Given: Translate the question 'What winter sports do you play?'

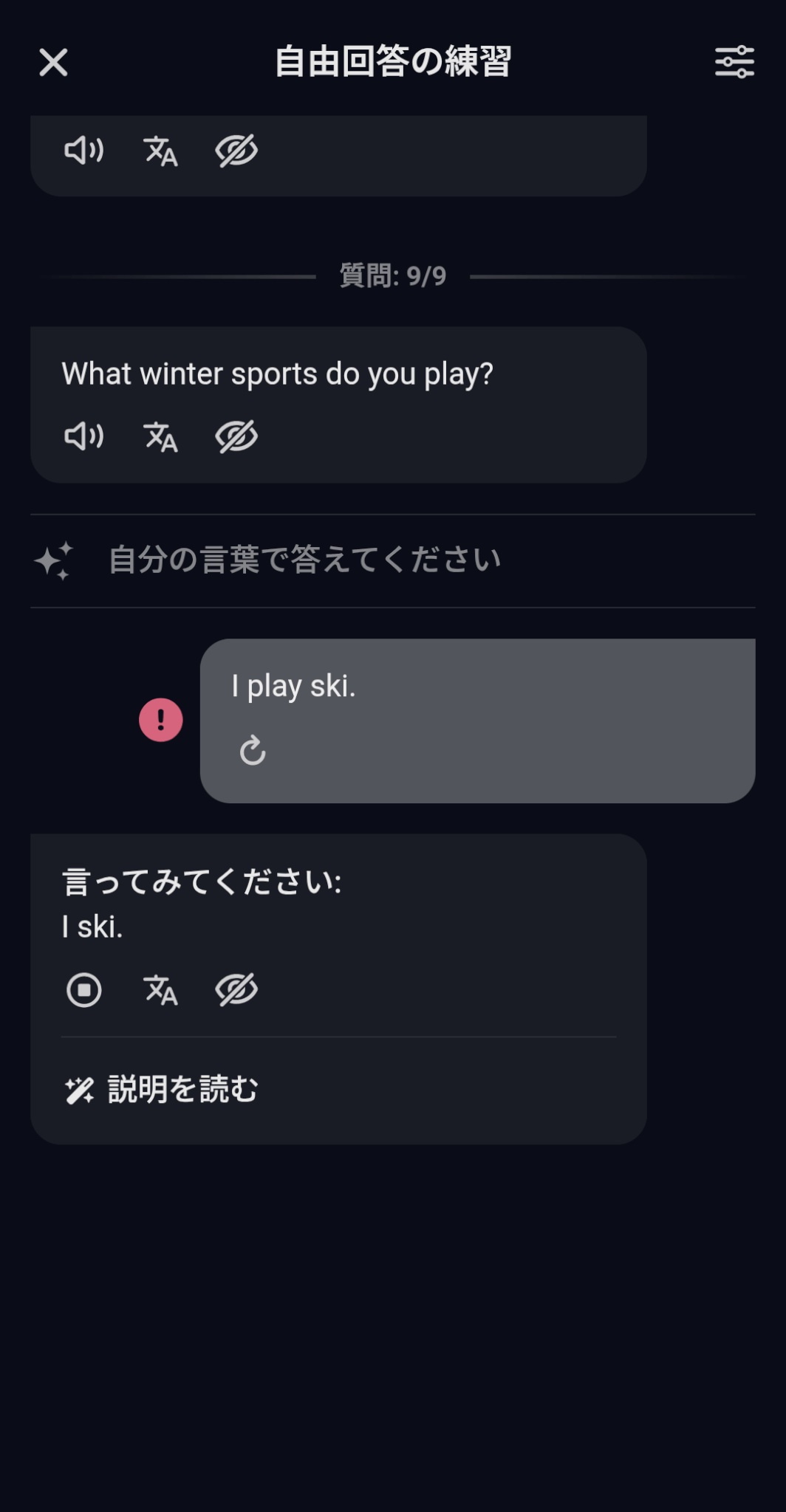Looking at the screenshot, I should coord(160,436).
